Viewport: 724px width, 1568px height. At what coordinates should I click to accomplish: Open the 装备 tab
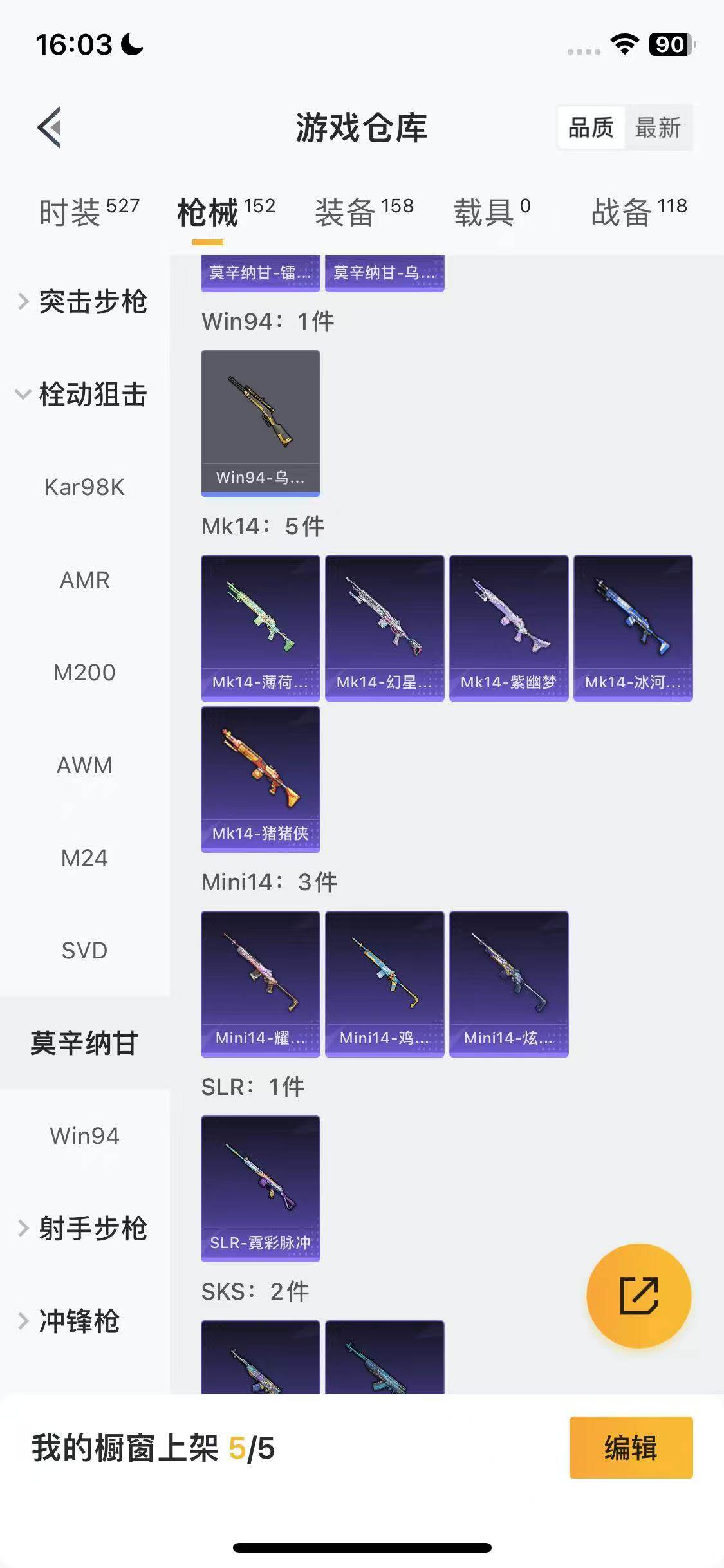click(364, 212)
